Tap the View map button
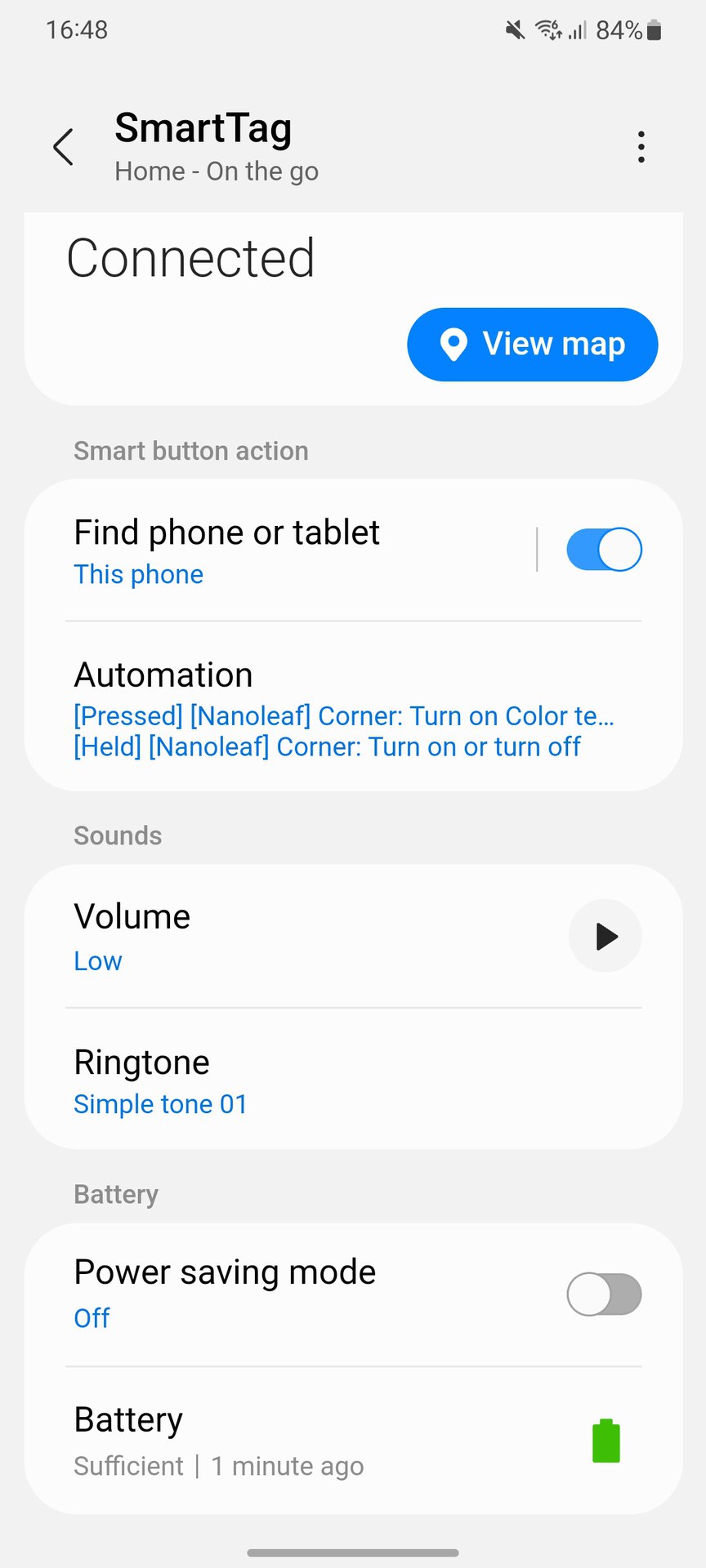The height and width of the screenshot is (1568, 706). 532,344
